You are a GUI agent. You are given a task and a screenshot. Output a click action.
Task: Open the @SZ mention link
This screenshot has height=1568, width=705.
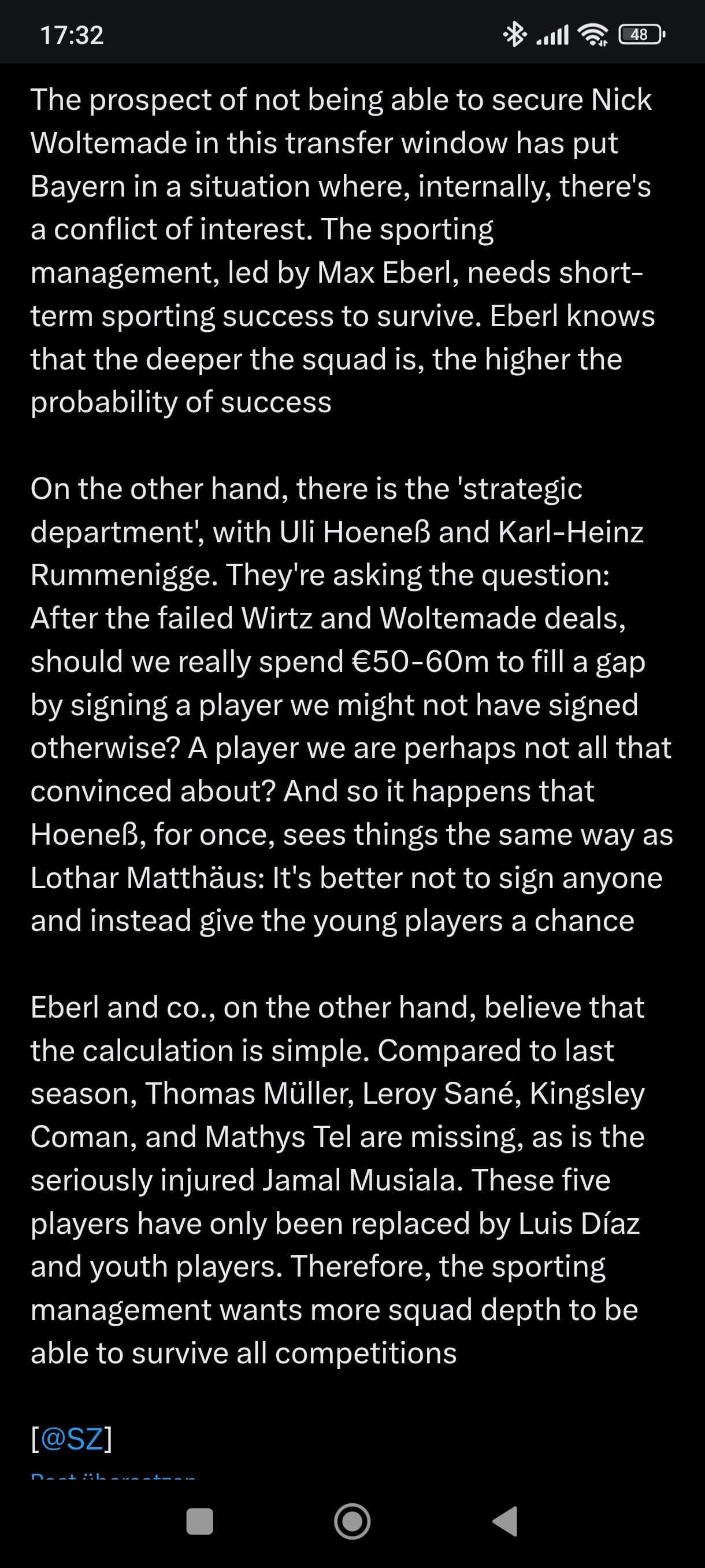(x=72, y=1440)
